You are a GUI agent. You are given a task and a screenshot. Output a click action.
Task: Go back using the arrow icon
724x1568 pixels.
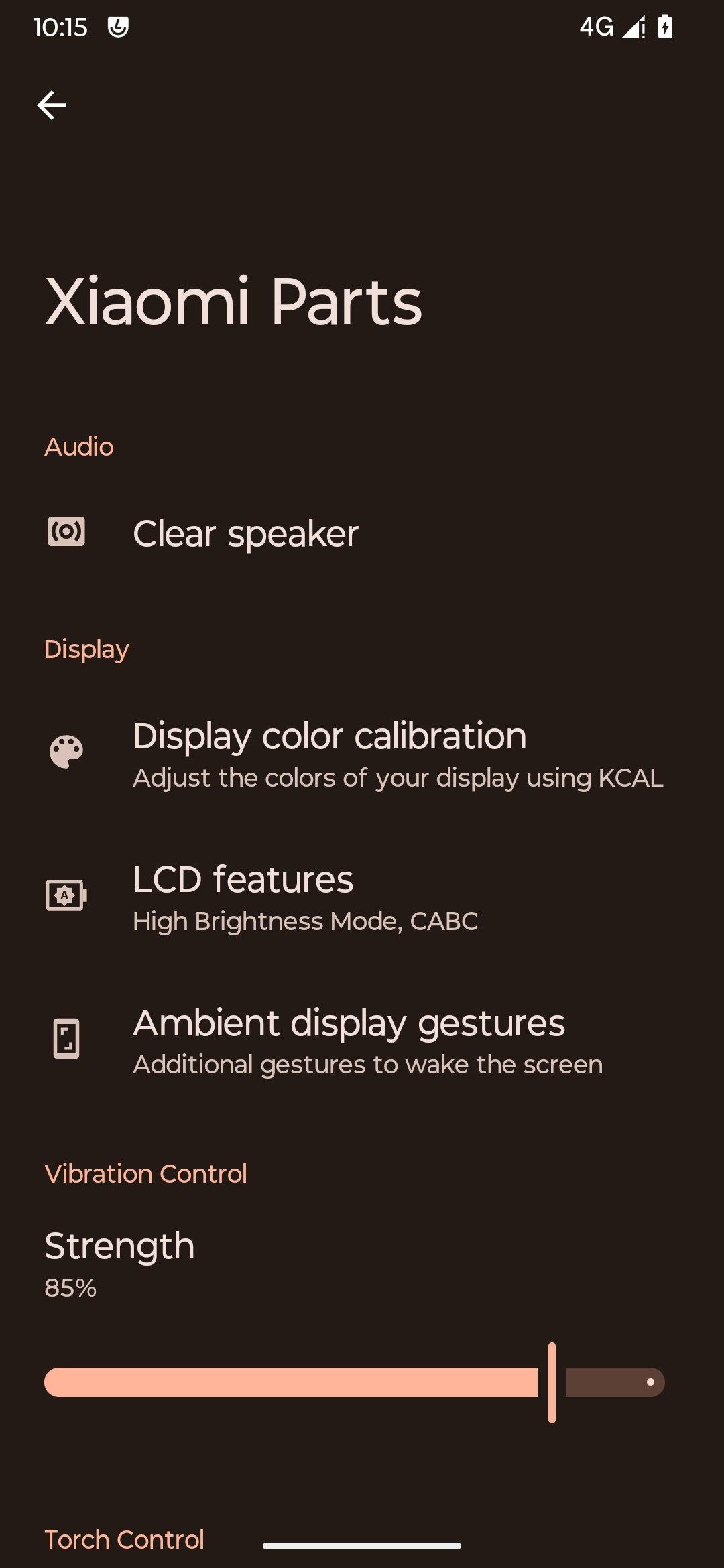pyautogui.click(x=52, y=105)
